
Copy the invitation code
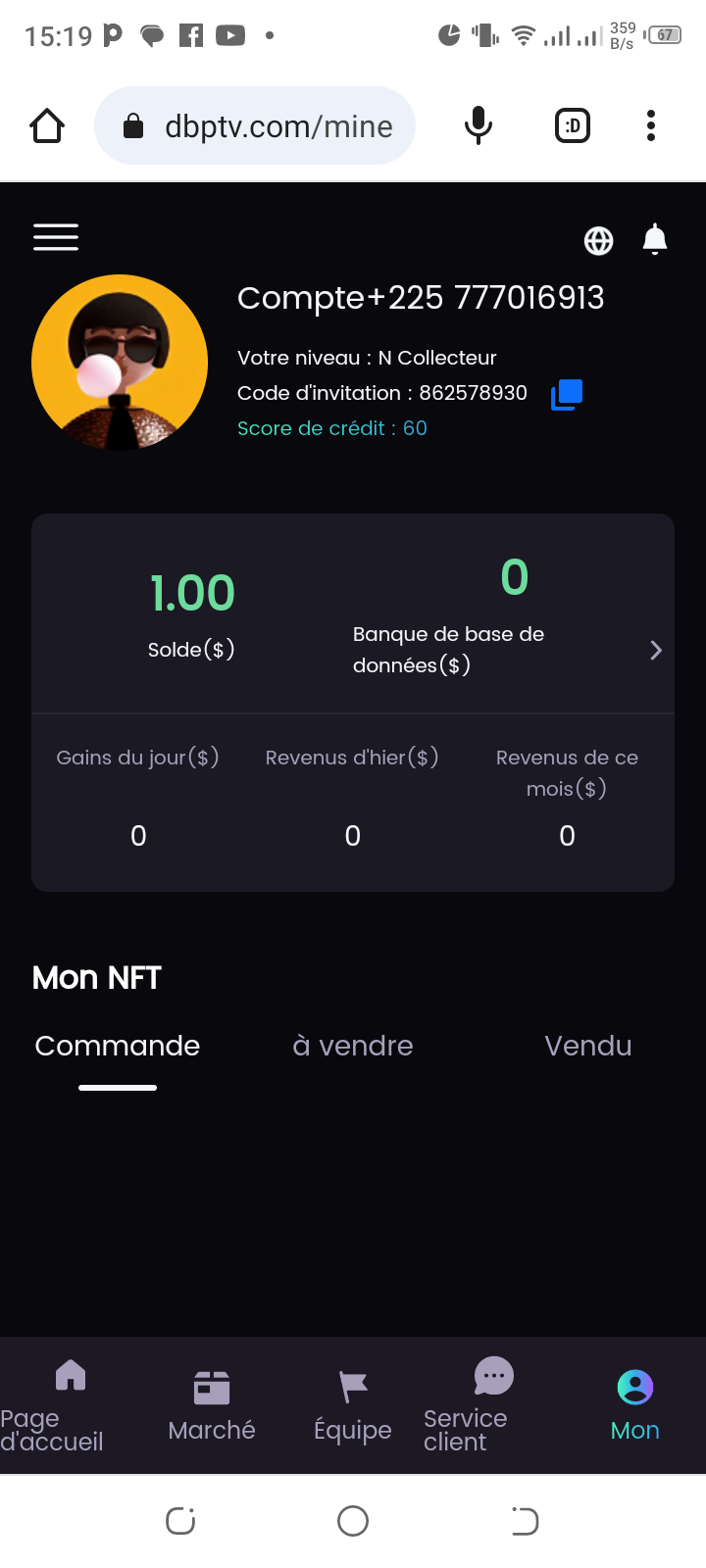pyautogui.click(x=567, y=395)
